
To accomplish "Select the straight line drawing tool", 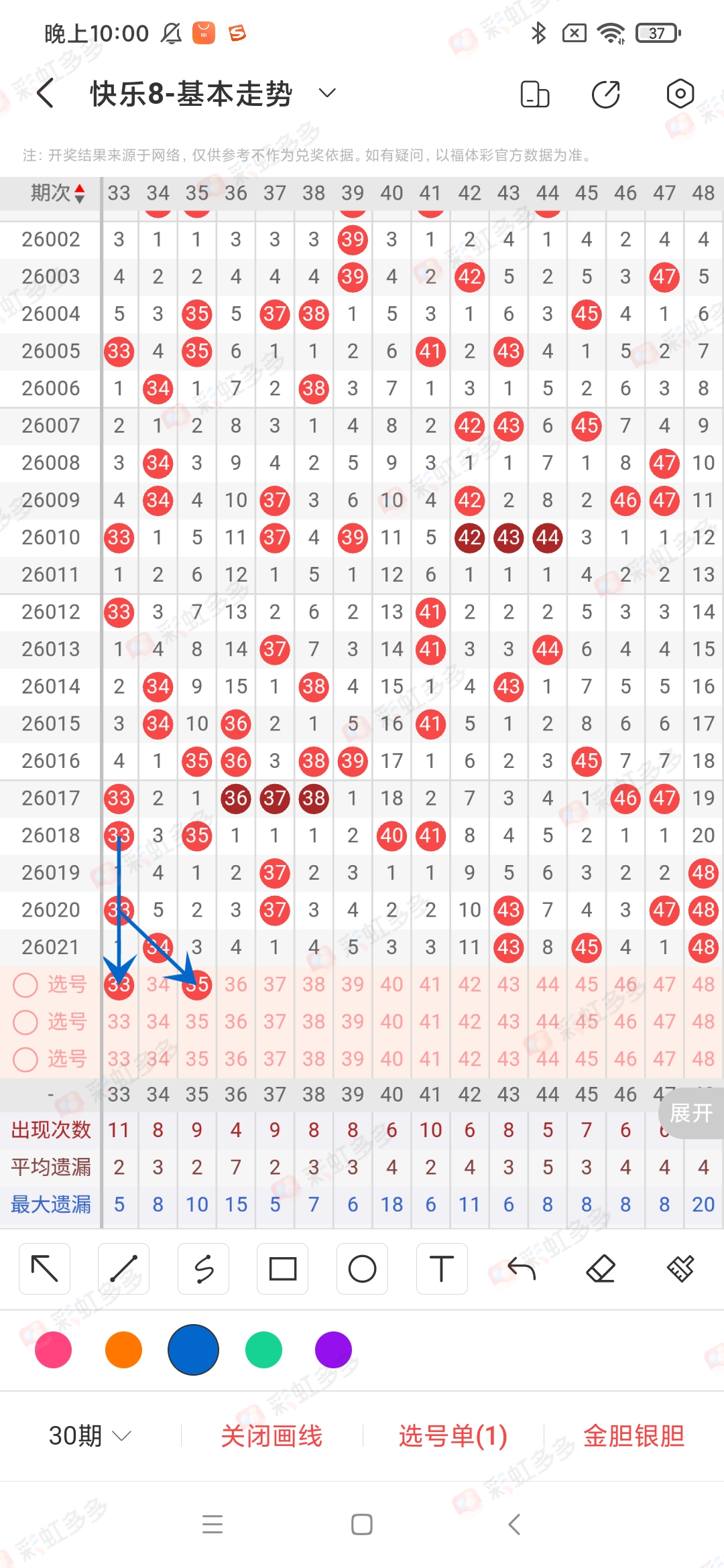I will [123, 1268].
